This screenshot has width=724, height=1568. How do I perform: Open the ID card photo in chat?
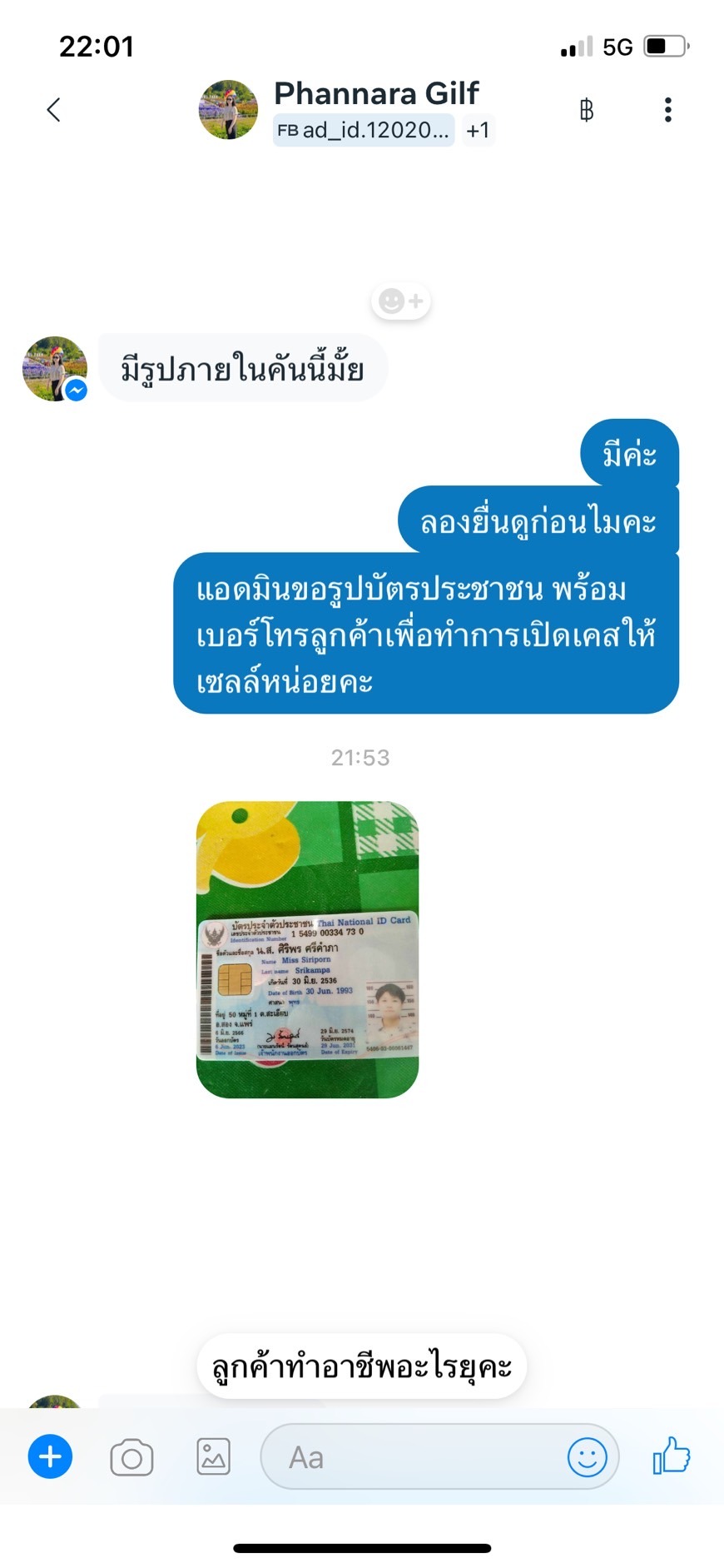(307, 949)
